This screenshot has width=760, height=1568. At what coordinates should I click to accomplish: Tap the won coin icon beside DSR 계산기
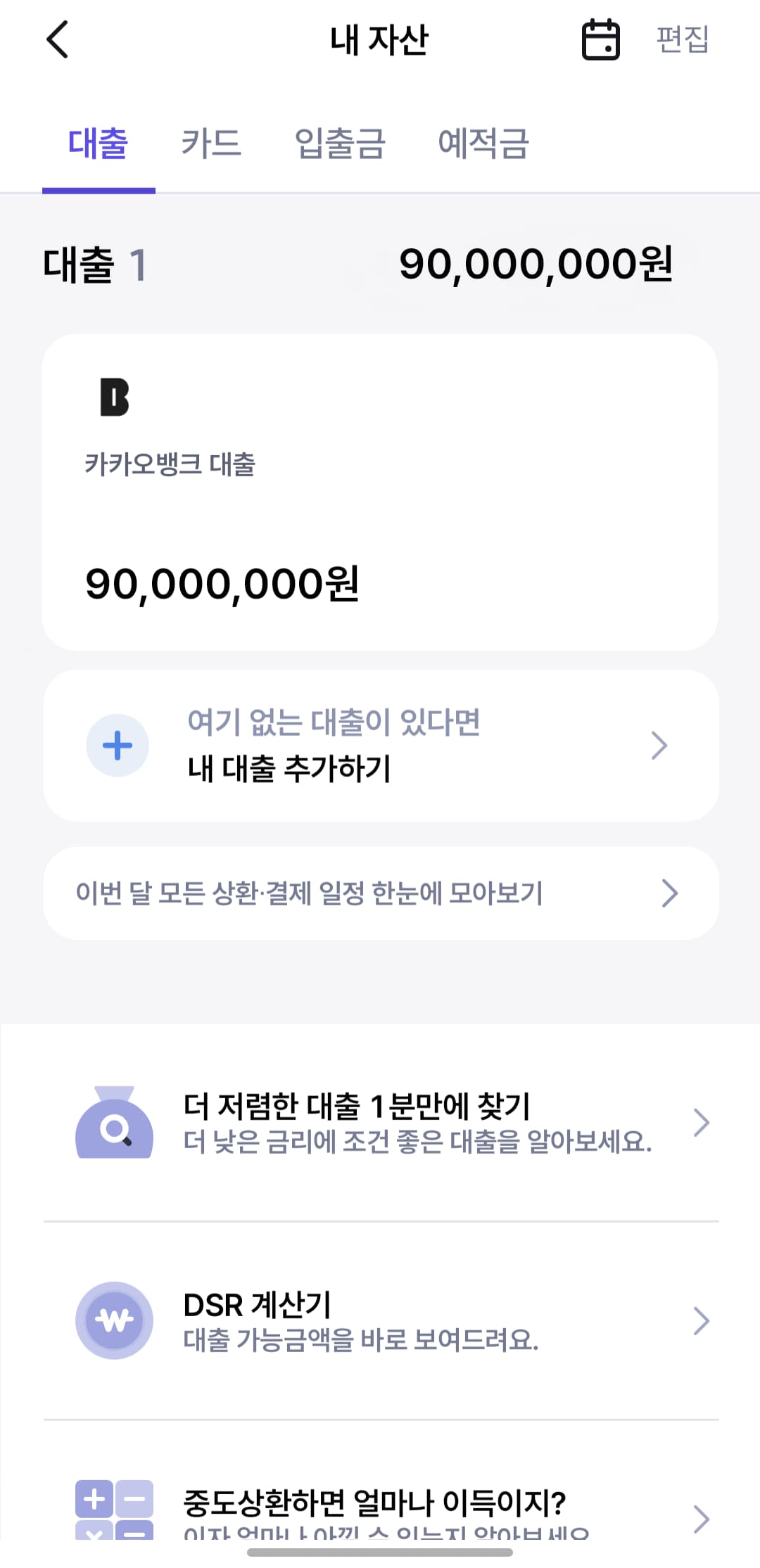[115, 1320]
